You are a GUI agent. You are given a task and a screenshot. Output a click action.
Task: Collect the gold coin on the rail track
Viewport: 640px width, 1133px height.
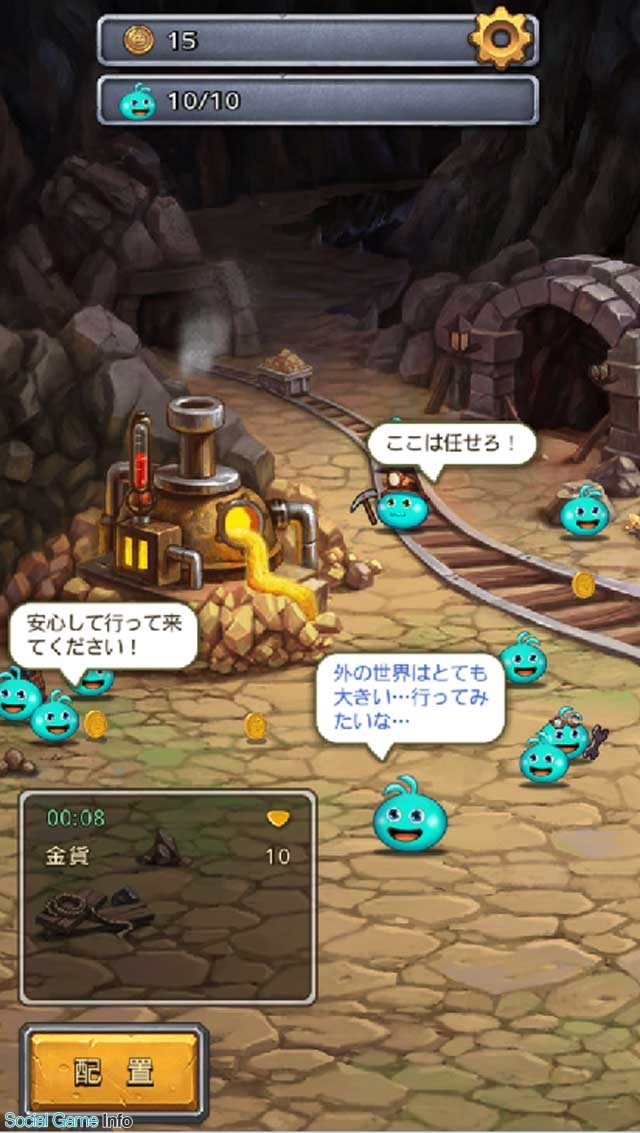pyautogui.click(x=584, y=585)
